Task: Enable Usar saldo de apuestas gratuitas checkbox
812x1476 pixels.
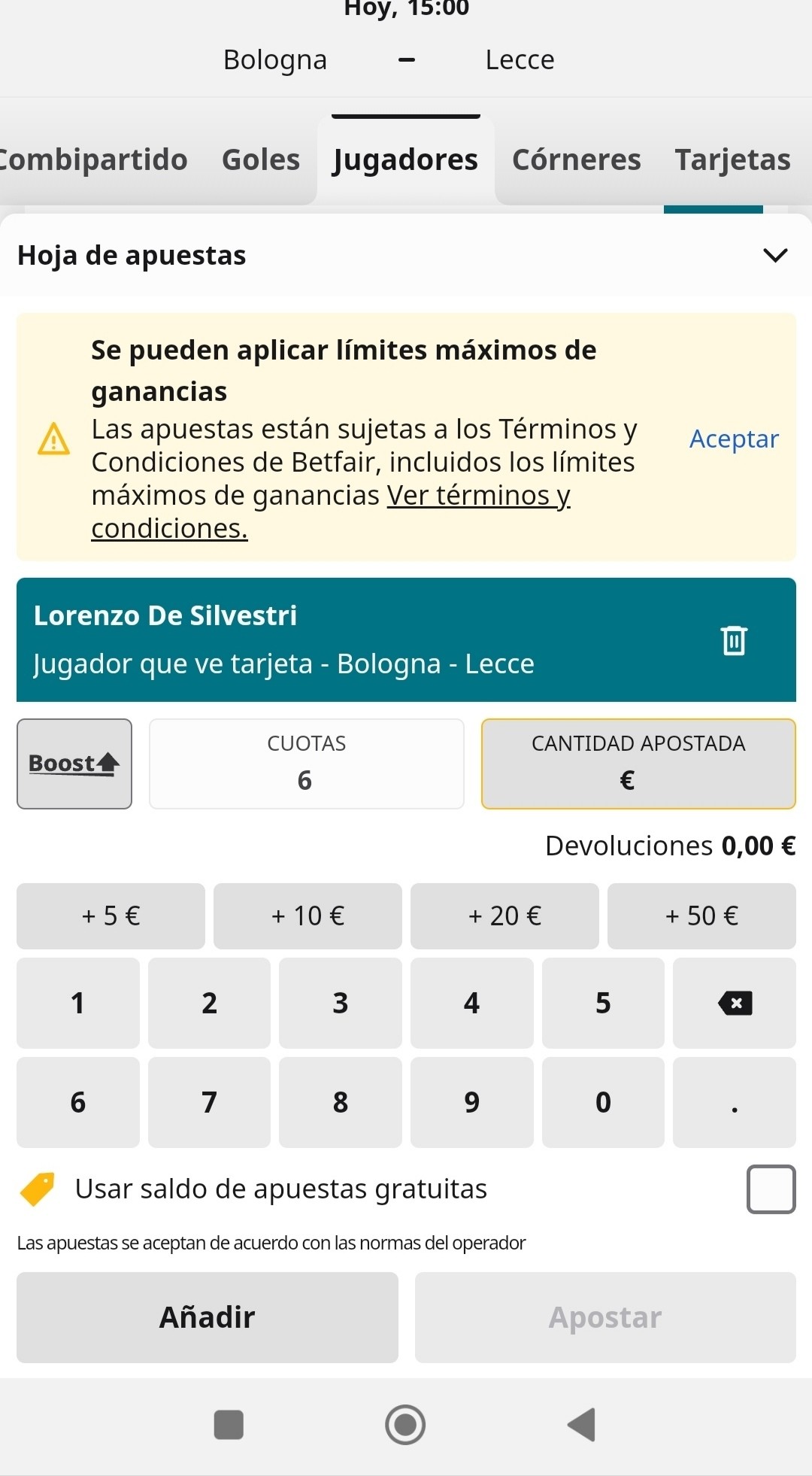Action: (x=771, y=1189)
